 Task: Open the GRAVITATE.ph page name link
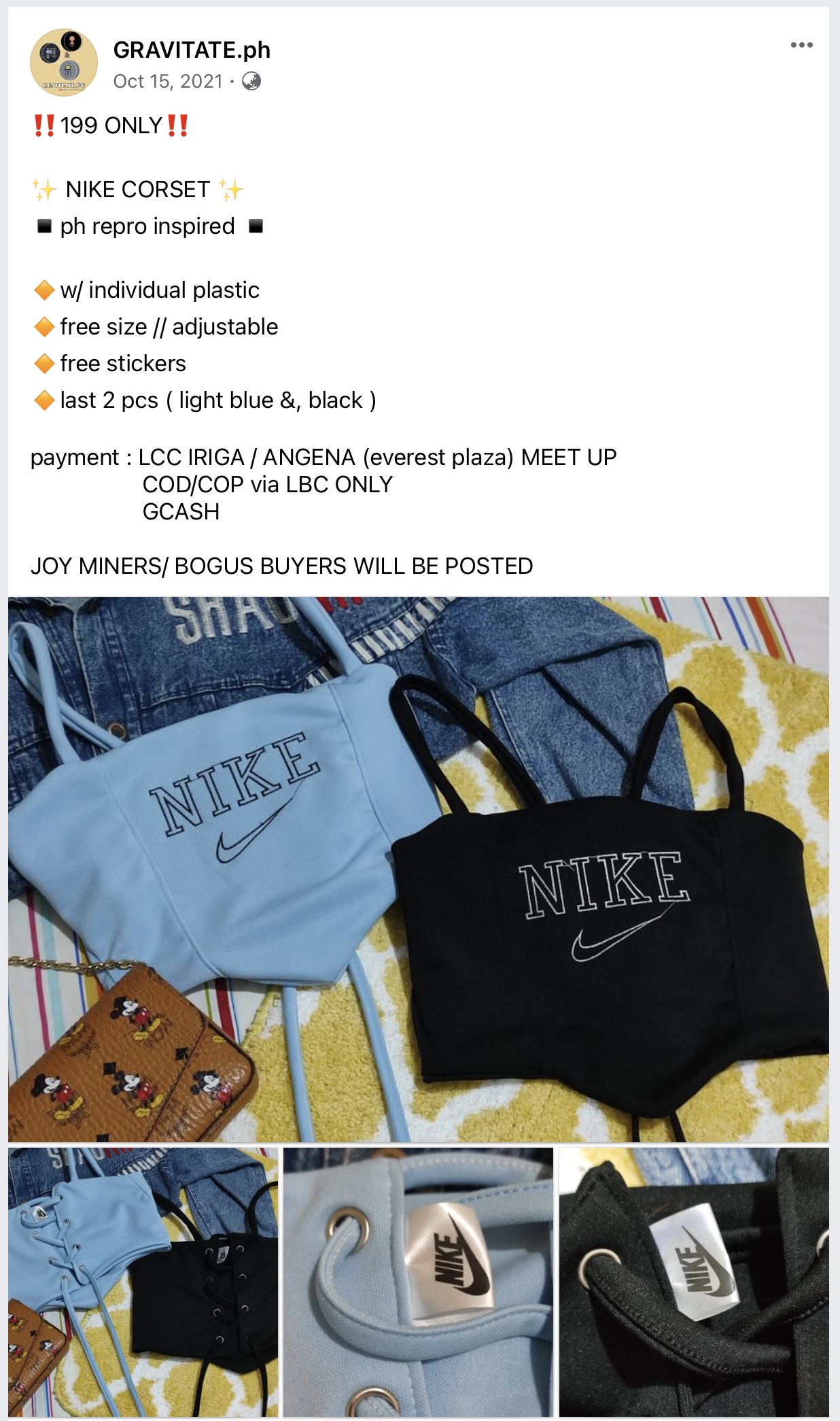[x=192, y=50]
